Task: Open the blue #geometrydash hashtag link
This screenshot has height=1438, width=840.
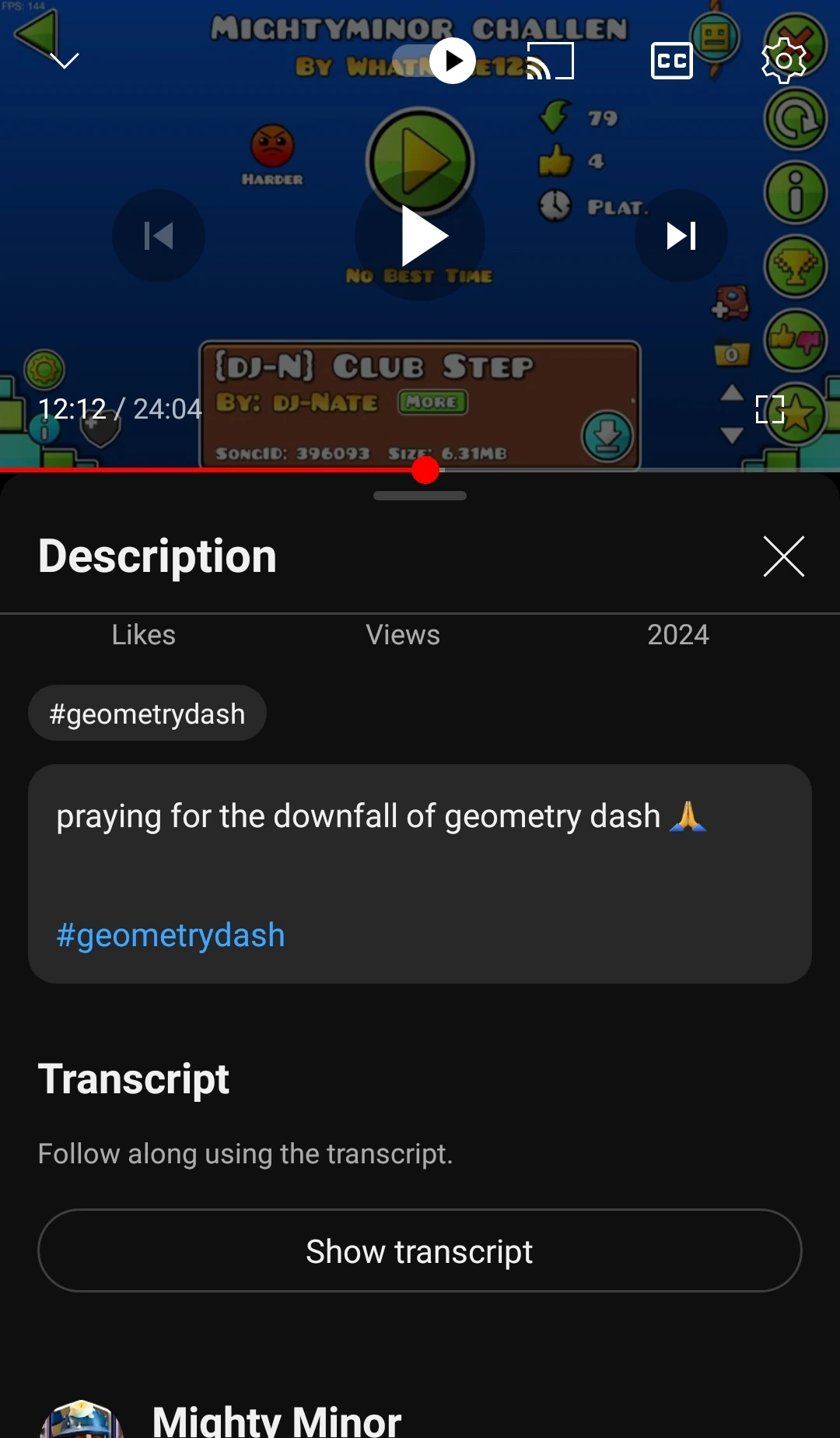Action: click(170, 935)
